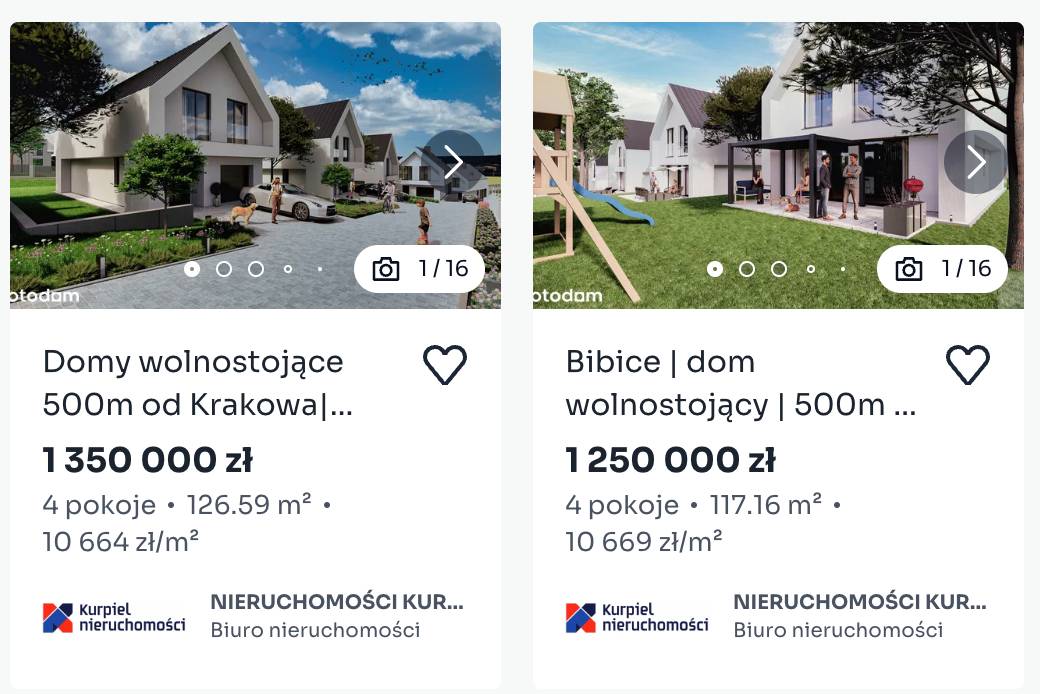Show next photo of 1 350 000 zł listing
Viewport: 1040px width, 694px height.
click(x=454, y=162)
